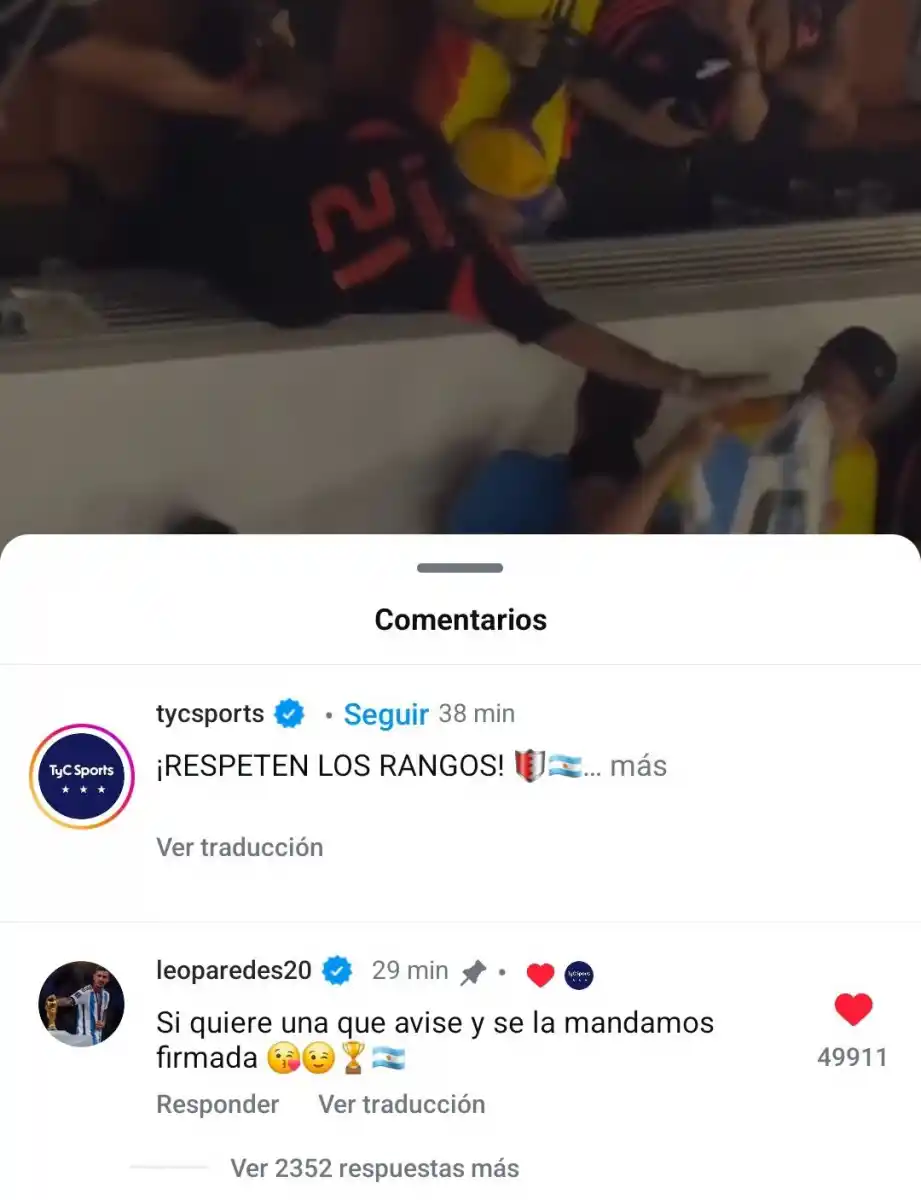This screenshot has height=1200, width=921.
Task: Select the Comentarios header tab
Action: point(459,619)
